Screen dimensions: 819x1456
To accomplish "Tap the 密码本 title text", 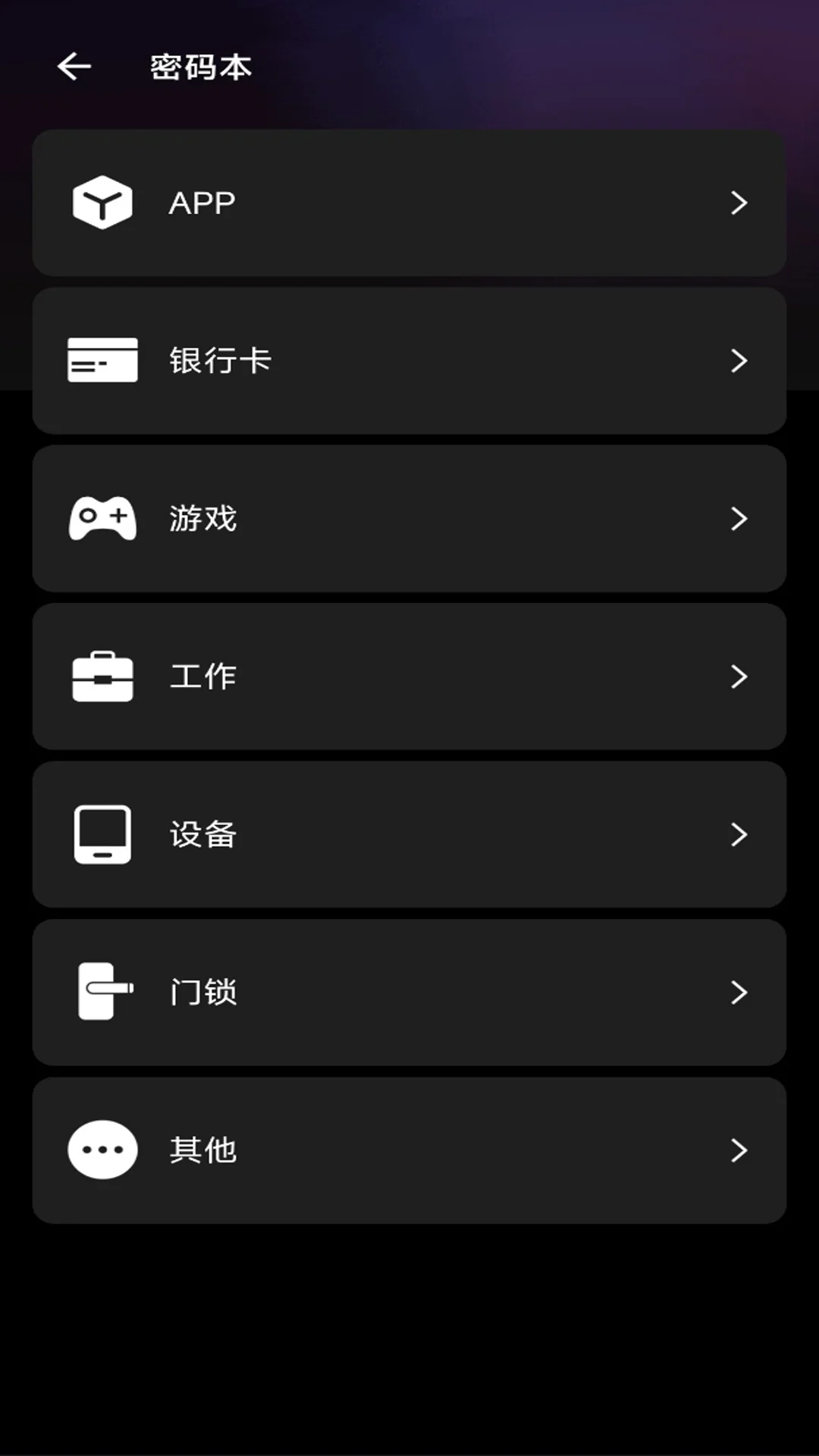I will 200,67.
